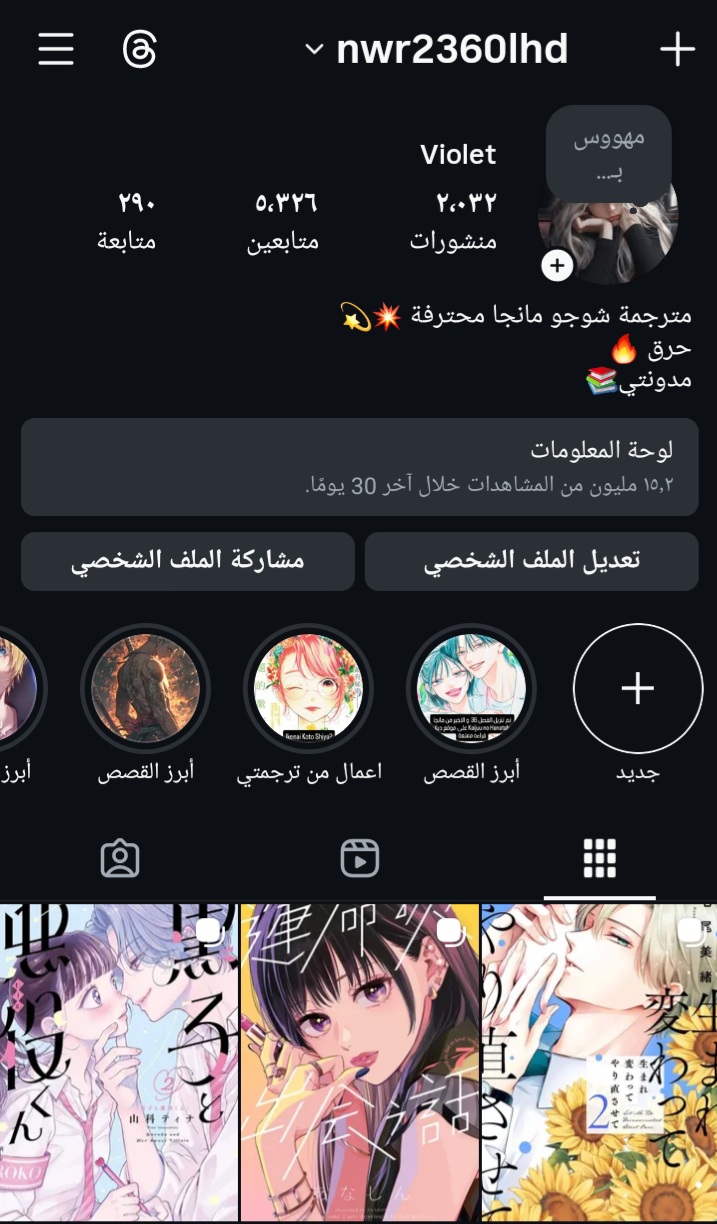717x1224 pixels.
Task: Tap تعديل الملف الشخصي button
Action: pos(531,561)
